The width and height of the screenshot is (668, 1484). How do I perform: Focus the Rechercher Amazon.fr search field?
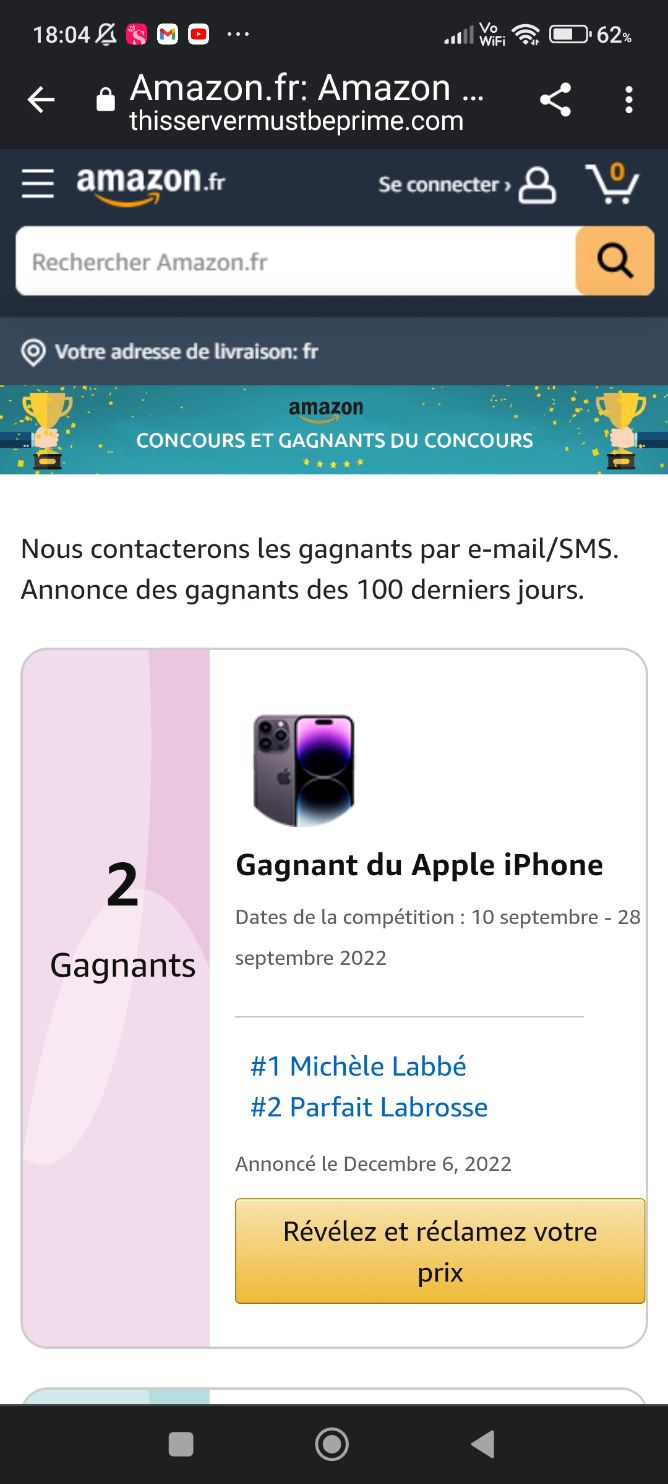click(x=295, y=262)
